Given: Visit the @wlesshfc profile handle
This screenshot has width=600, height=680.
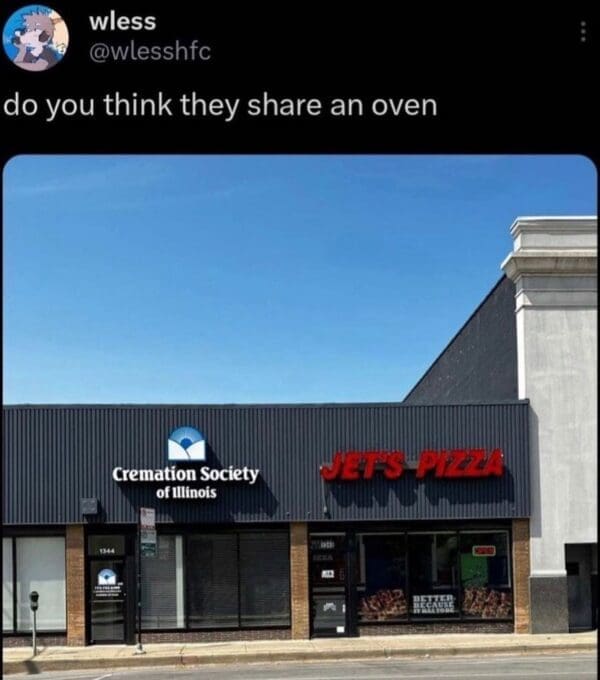Looking at the screenshot, I should (150, 51).
